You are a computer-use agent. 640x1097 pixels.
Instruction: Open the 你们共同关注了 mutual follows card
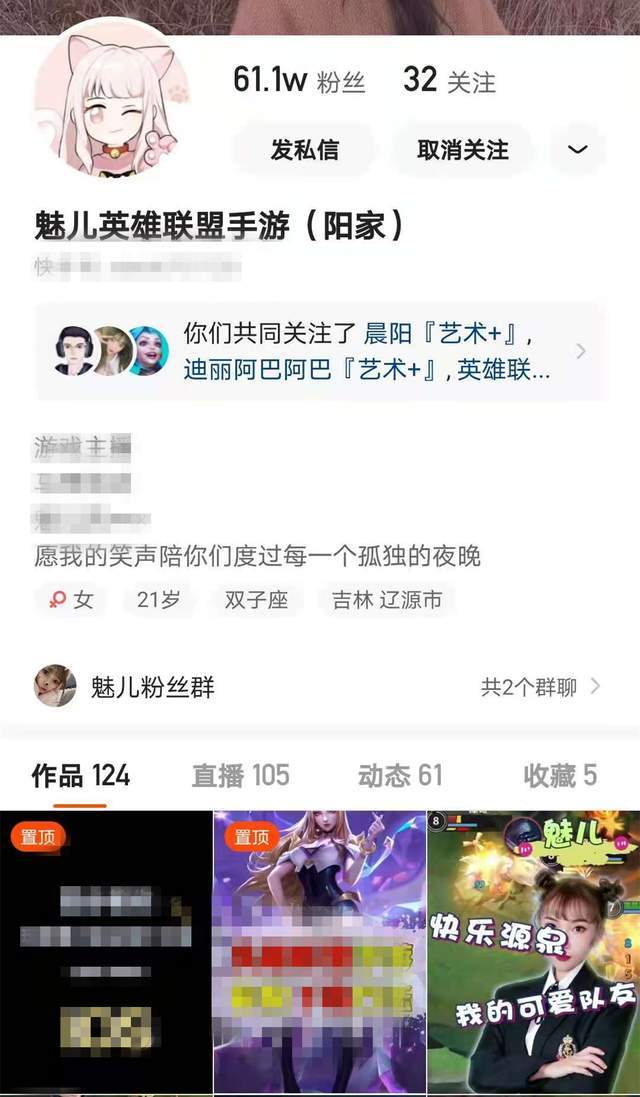click(320, 352)
